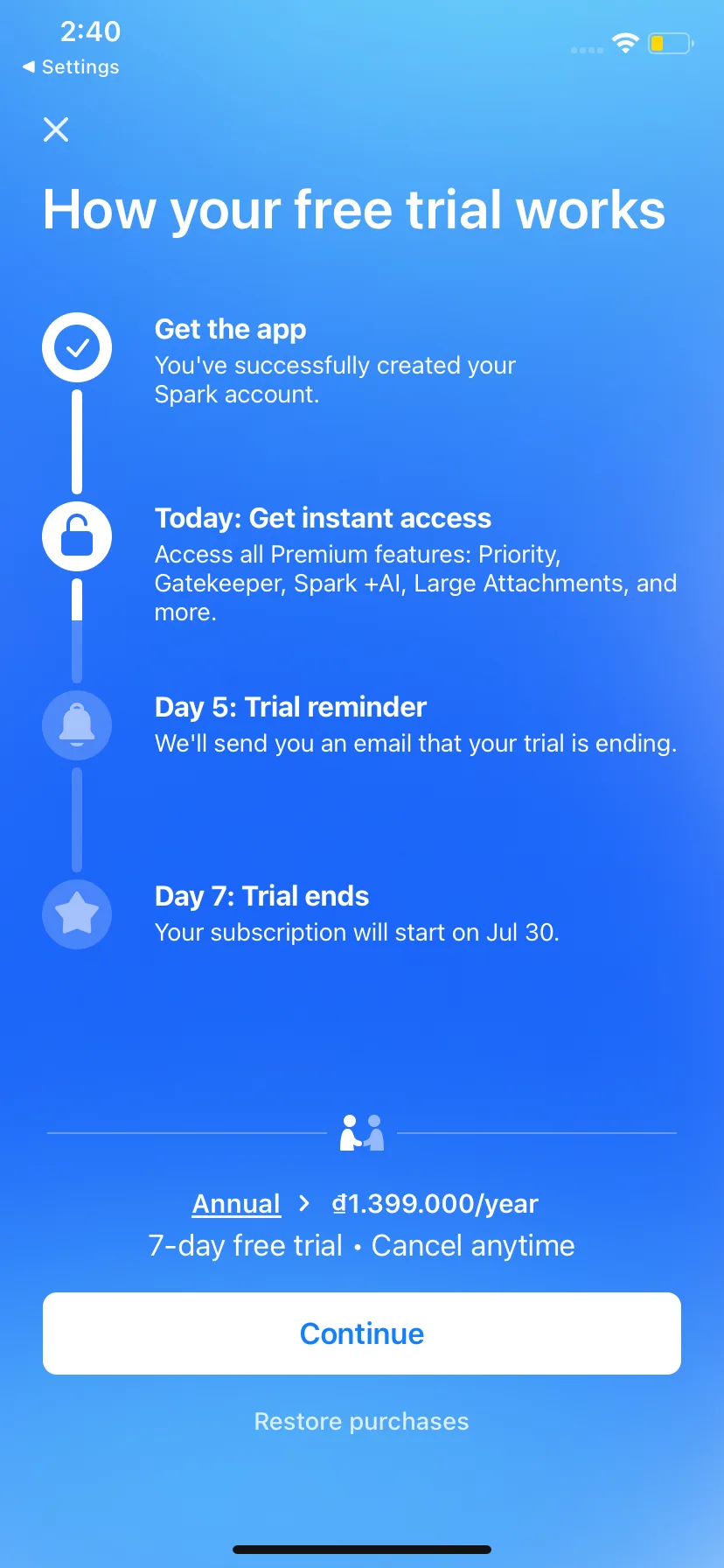The image size is (724, 1568).
Task: Restore purchases
Action: [362, 1421]
